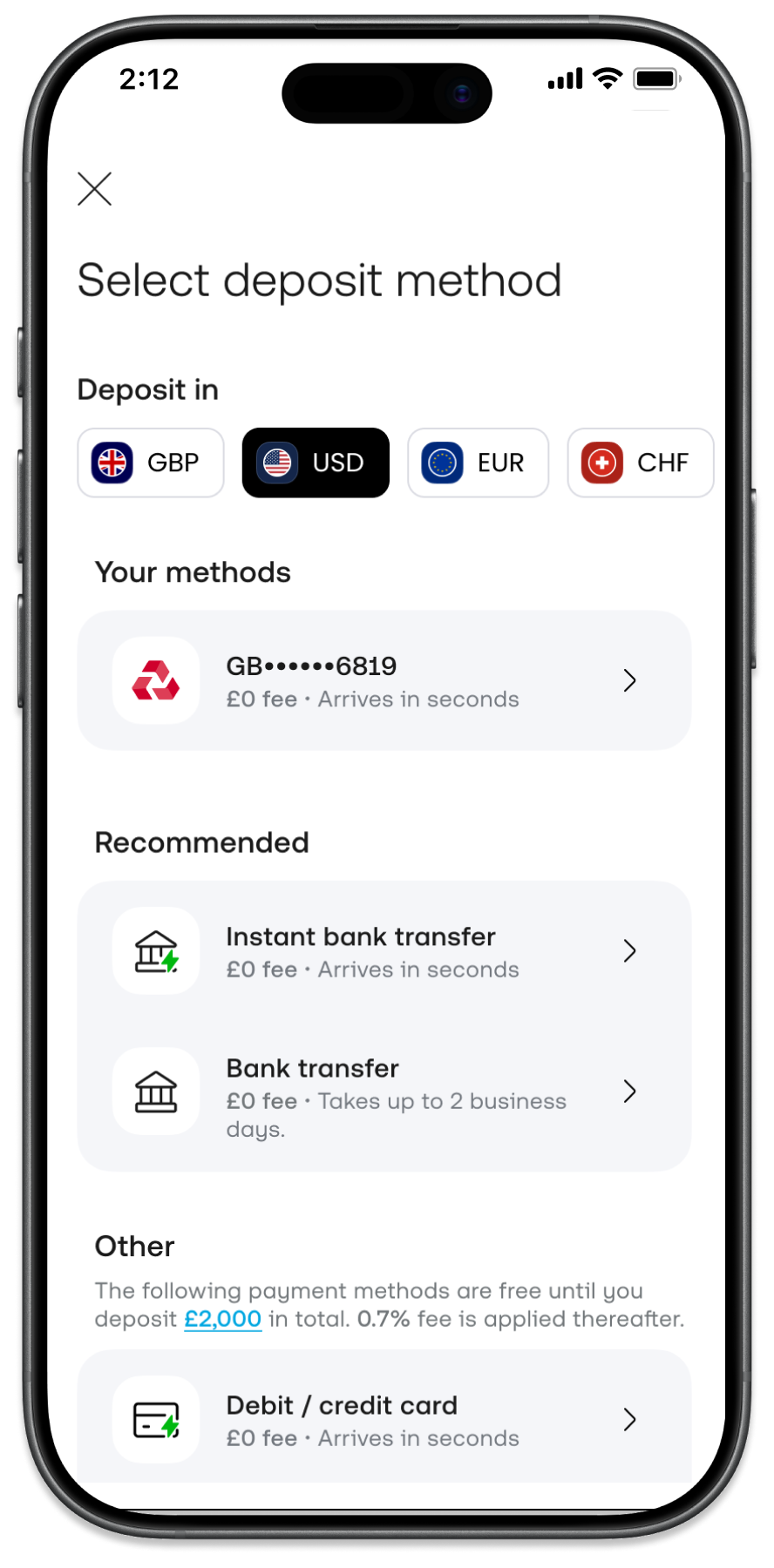This screenshot has width=774, height=1568.
Task: Choose the 2-business-day Bank transfer method
Action: (384, 1093)
